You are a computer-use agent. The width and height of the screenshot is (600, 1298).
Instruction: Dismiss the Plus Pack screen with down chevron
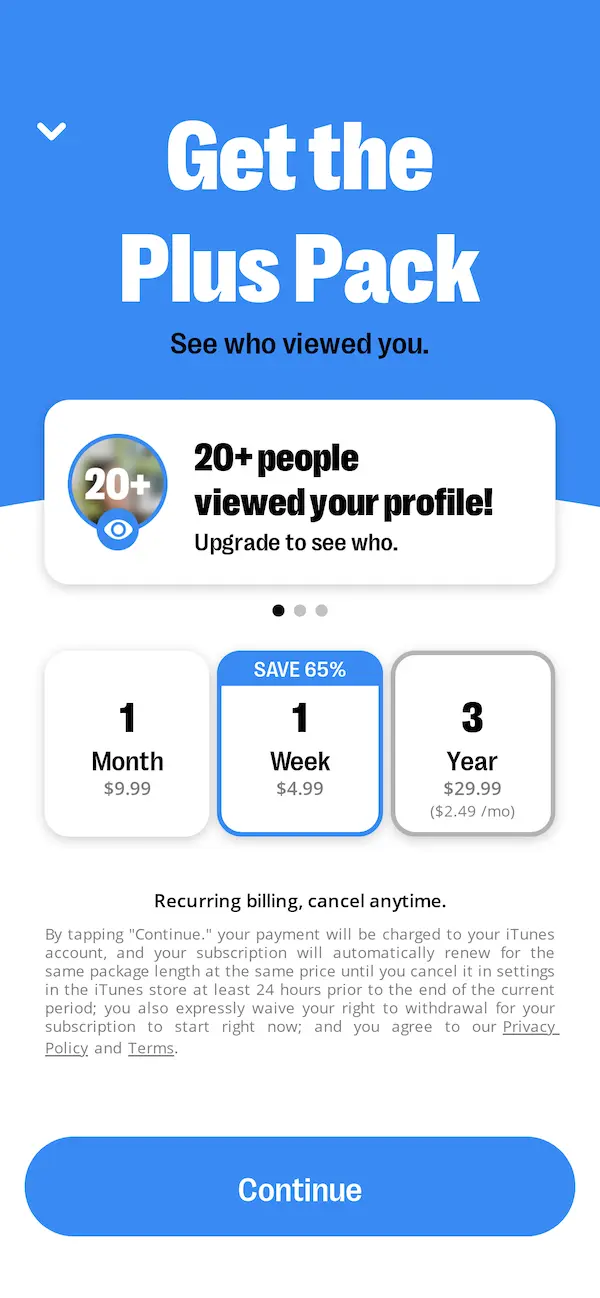click(x=51, y=131)
